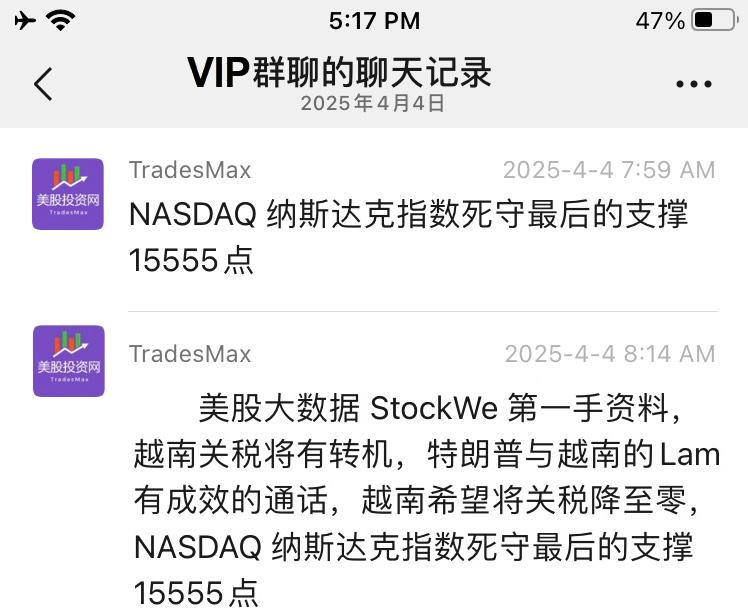This screenshot has height=614, width=748.
Task: Open TradesMax avatar on the 8:14 AM message
Action: coord(68,360)
